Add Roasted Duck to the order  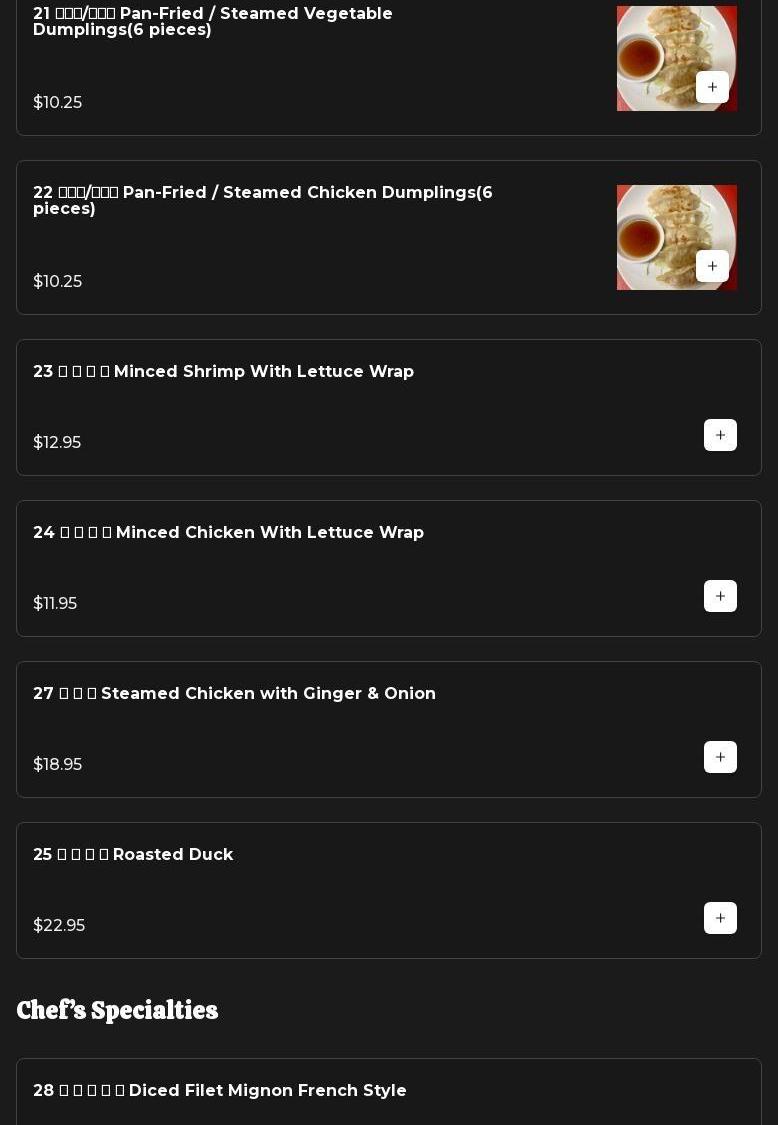pos(720,918)
